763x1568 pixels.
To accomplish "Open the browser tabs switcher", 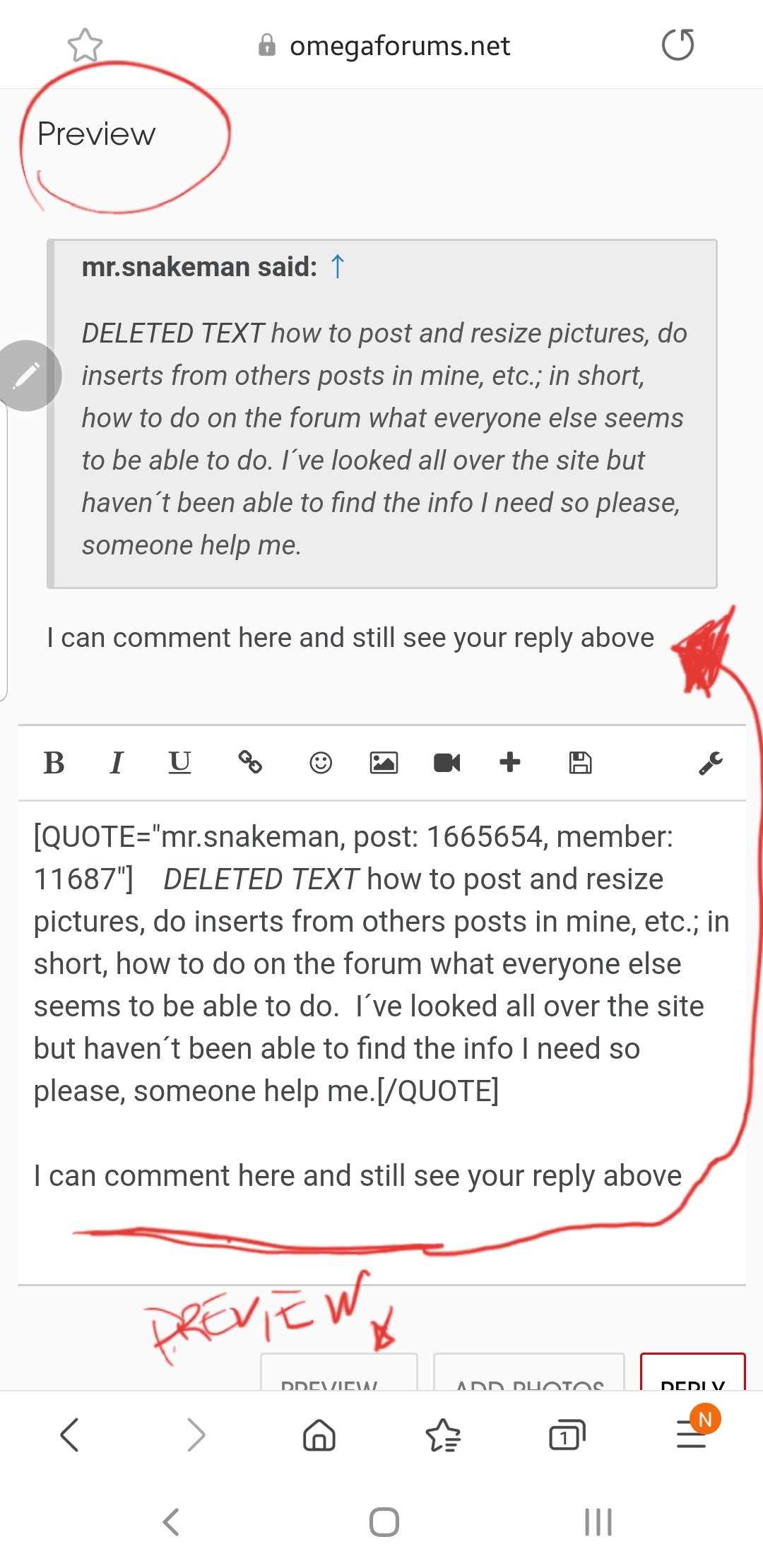I will coord(567,1436).
